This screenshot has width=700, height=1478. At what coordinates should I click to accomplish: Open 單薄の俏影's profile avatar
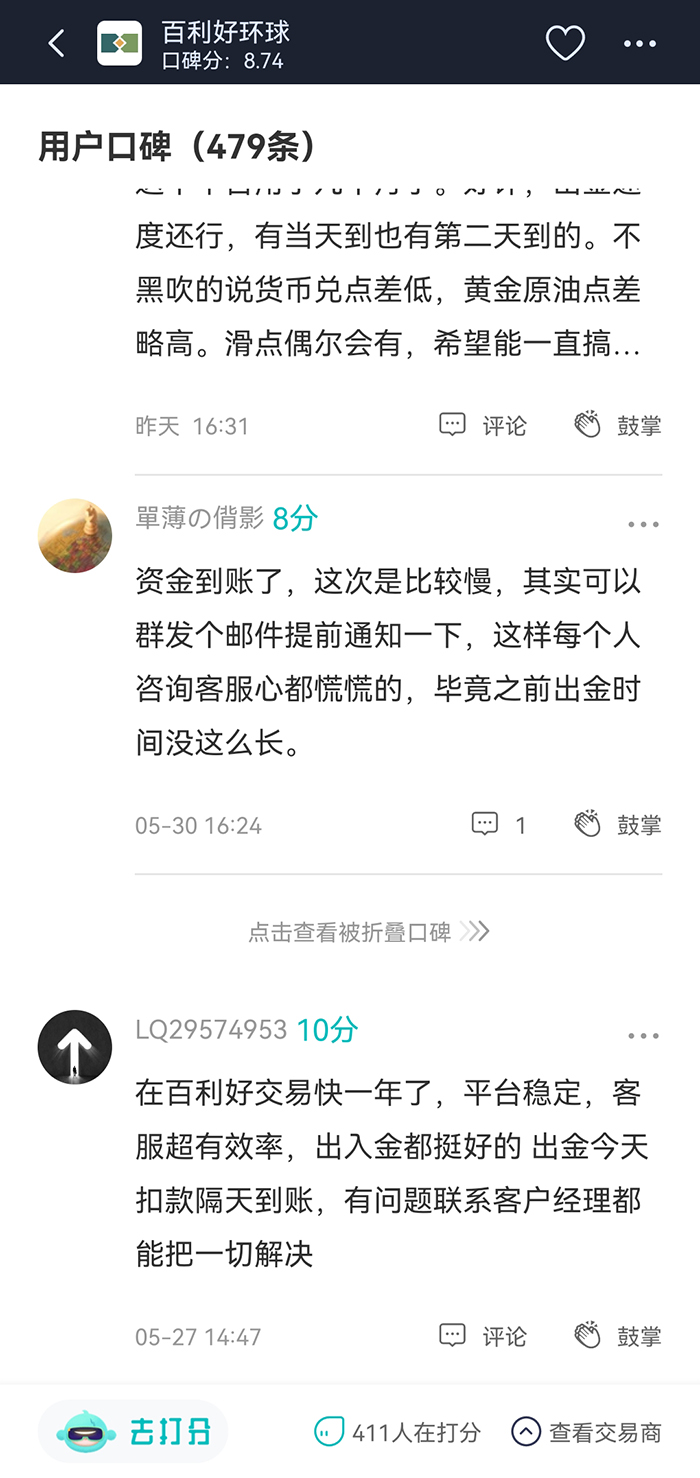click(75, 535)
